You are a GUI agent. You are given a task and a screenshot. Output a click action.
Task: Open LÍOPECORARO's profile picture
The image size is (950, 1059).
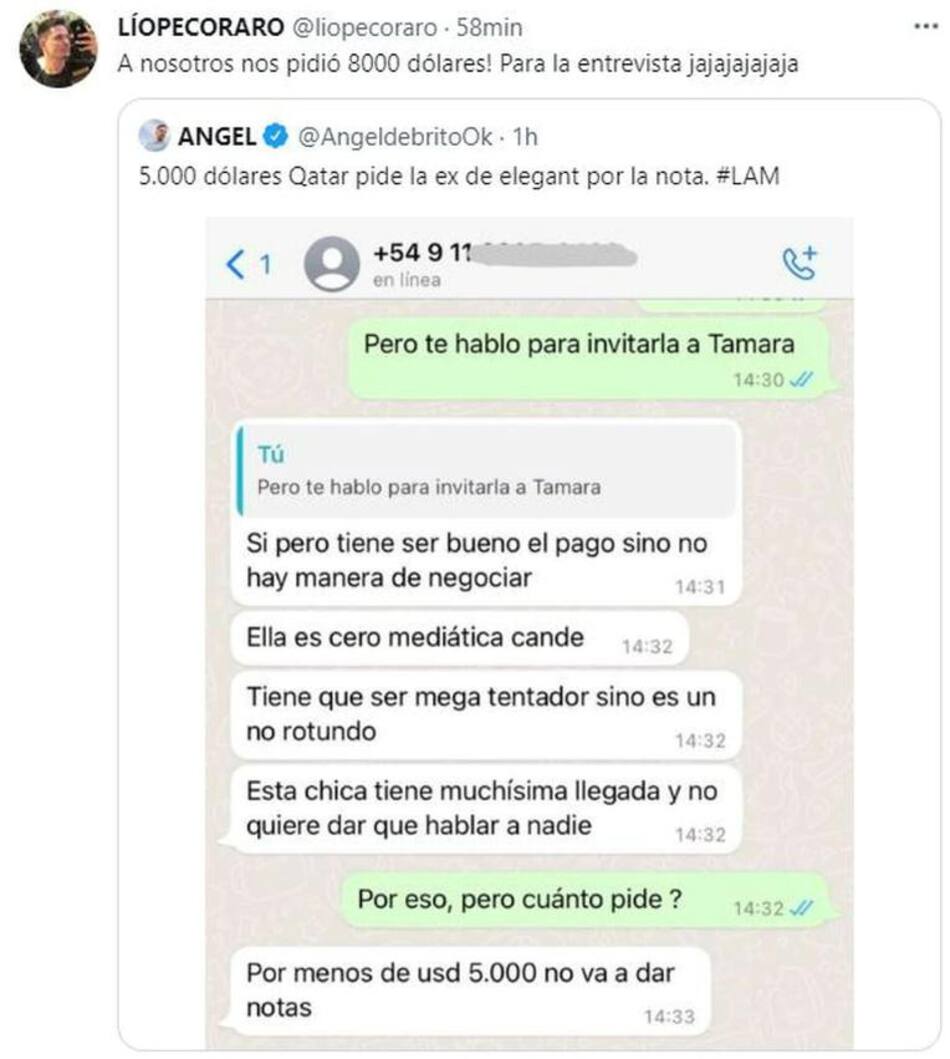point(58,50)
